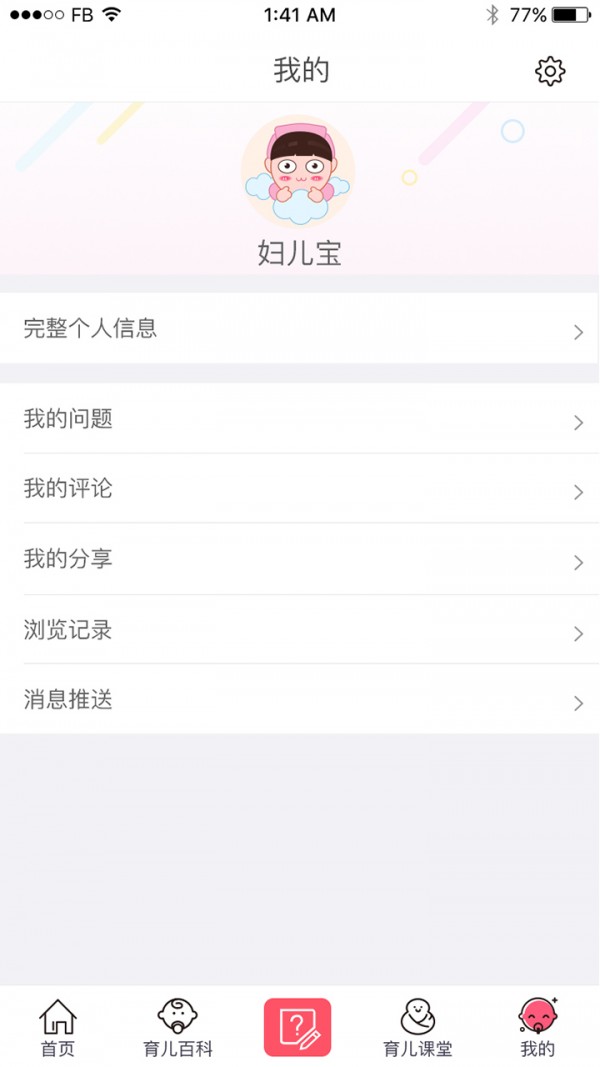Open 我的问题 list
600x1067 pixels.
coord(300,419)
